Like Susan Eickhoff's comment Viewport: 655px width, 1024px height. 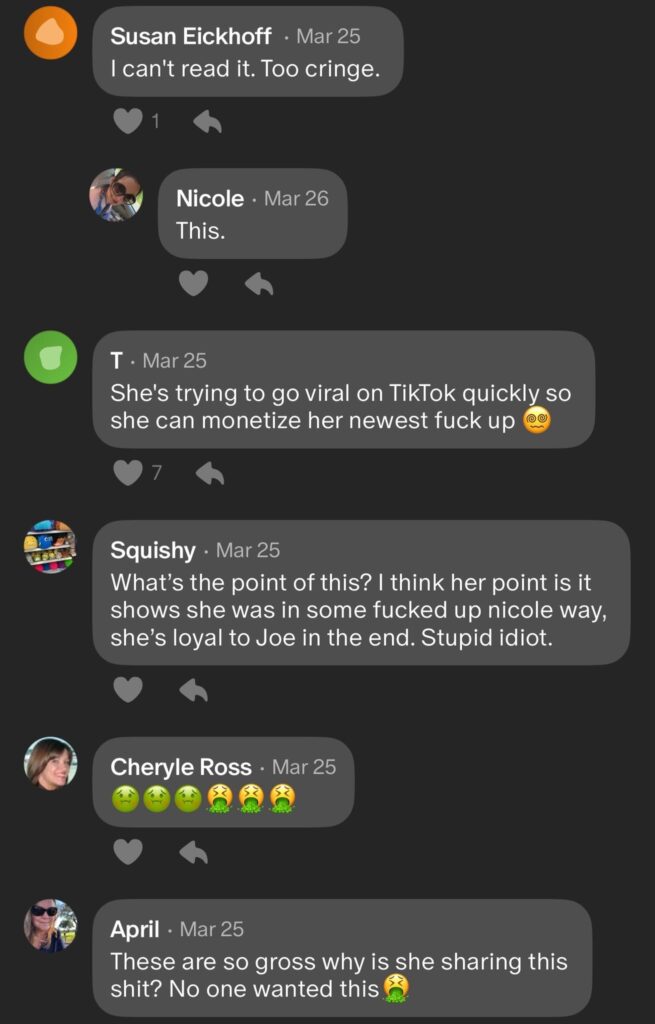tap(127, 122)
